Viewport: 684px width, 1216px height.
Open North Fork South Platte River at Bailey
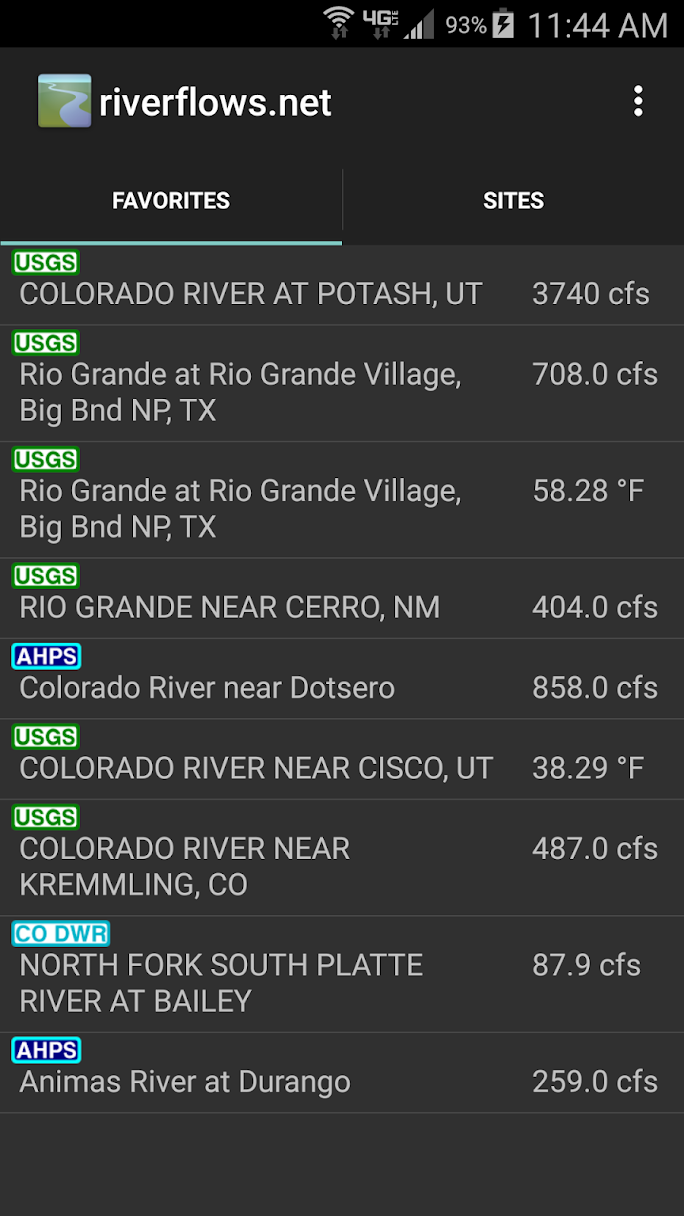(342, 975)
